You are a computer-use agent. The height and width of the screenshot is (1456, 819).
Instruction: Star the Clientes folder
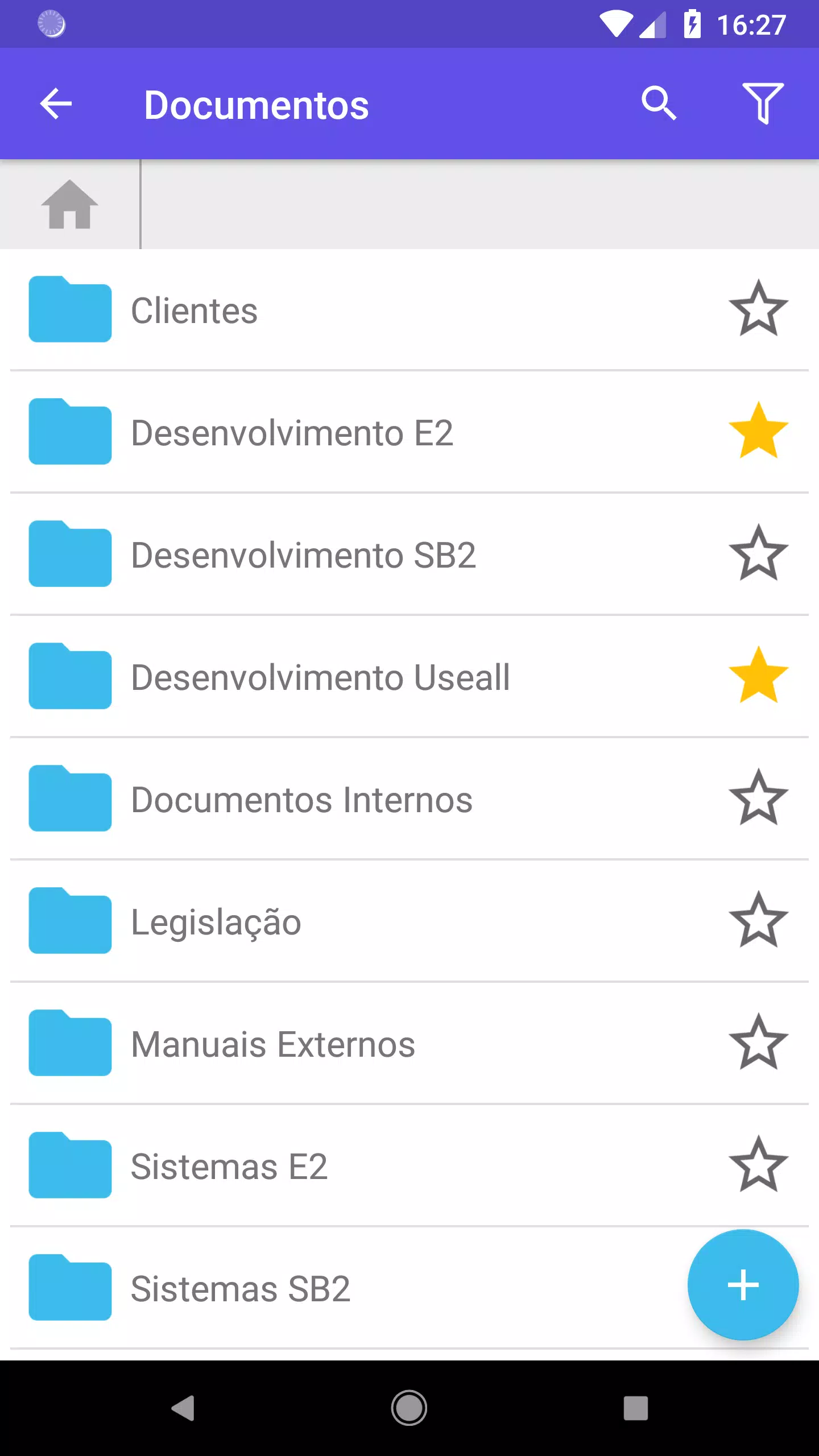[758, 308]
